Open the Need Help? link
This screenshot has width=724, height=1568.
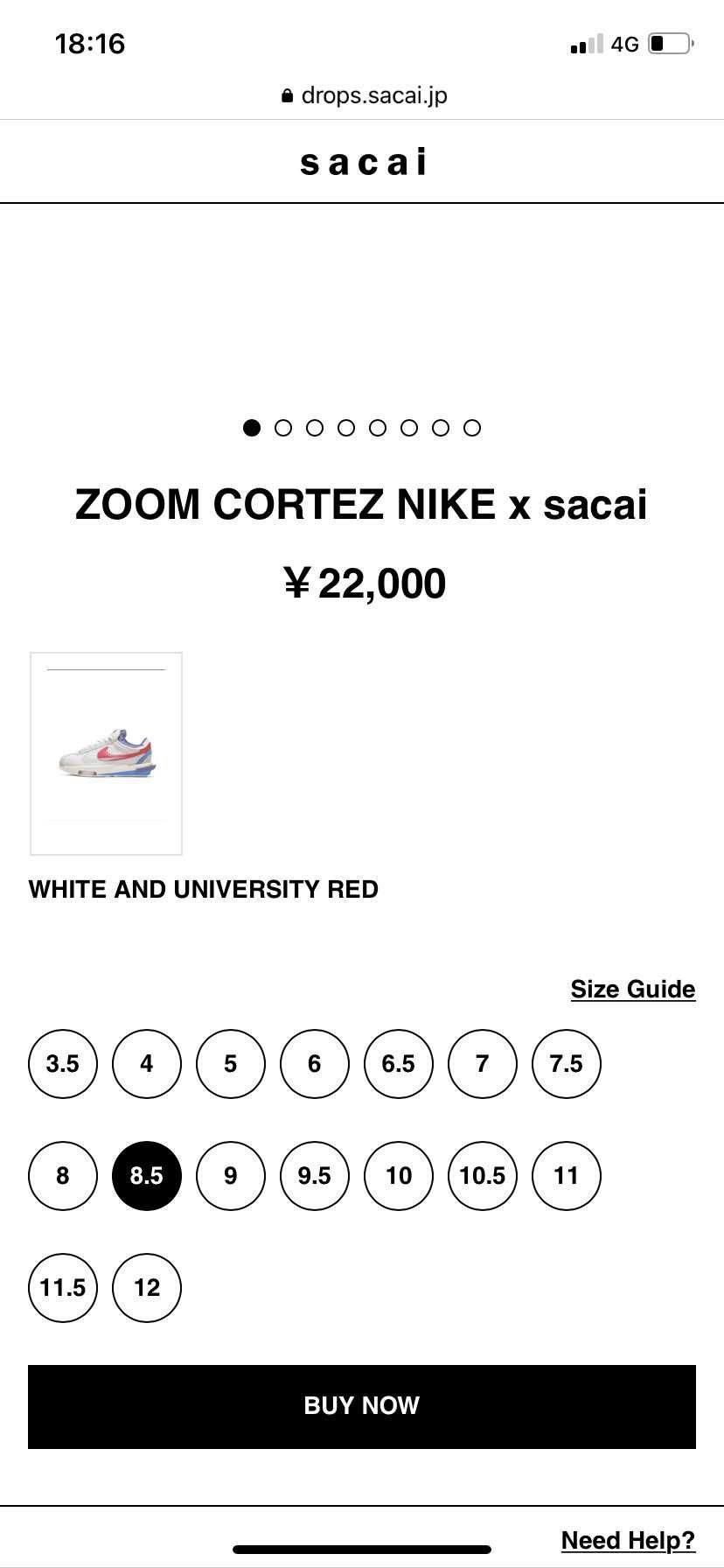click(628, 1540)
